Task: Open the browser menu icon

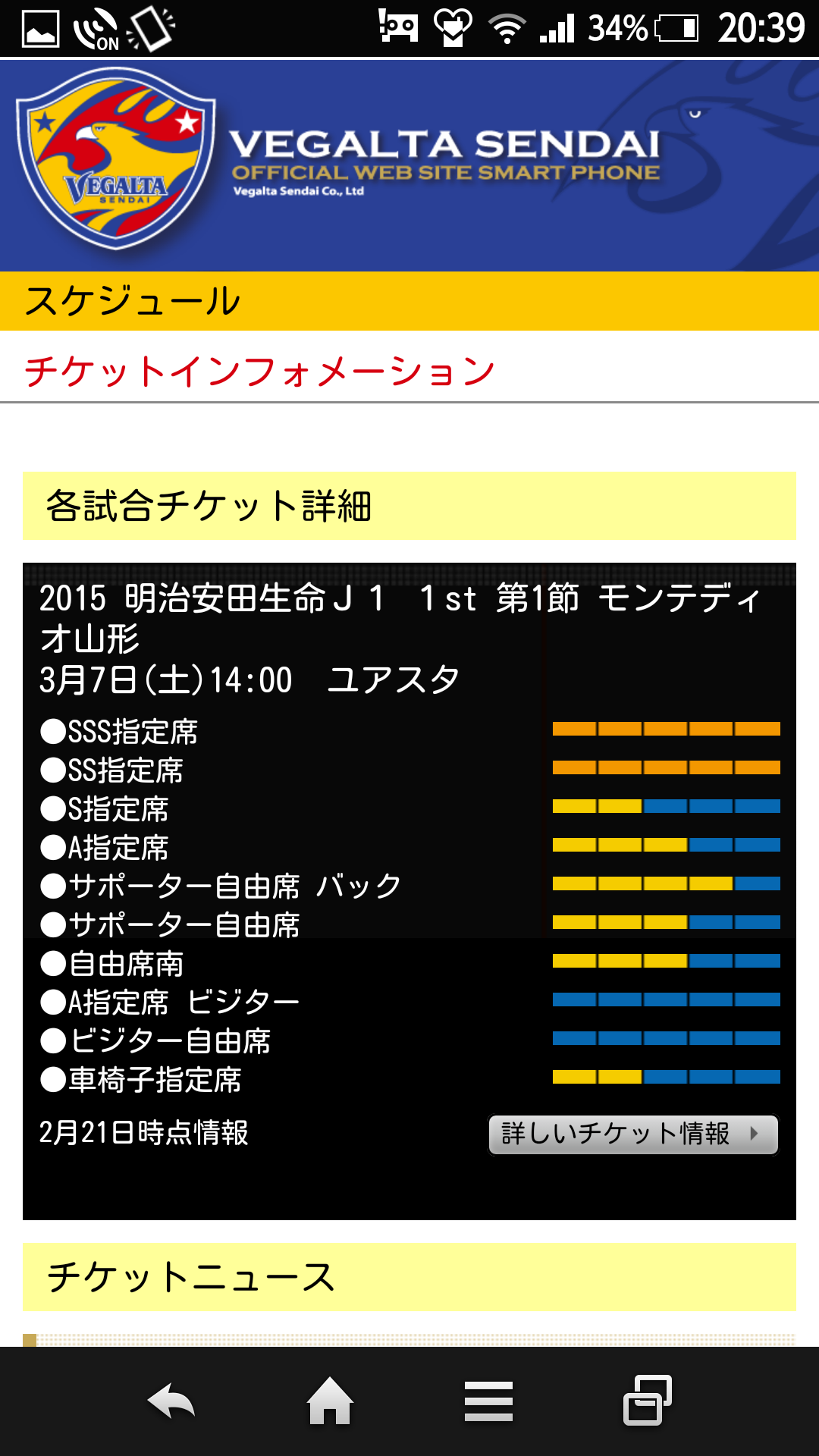Action: point(488,1401)
